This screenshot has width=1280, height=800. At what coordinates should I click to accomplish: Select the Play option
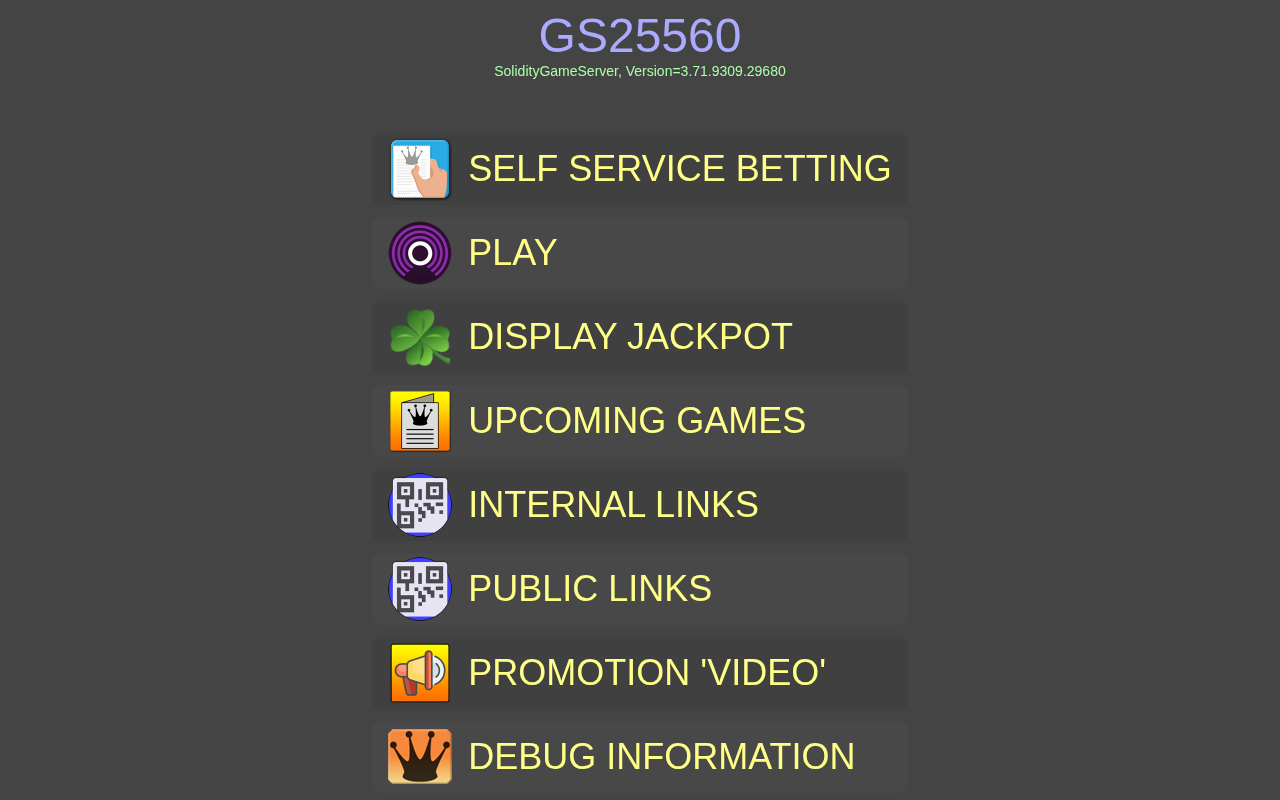(640, 253)
